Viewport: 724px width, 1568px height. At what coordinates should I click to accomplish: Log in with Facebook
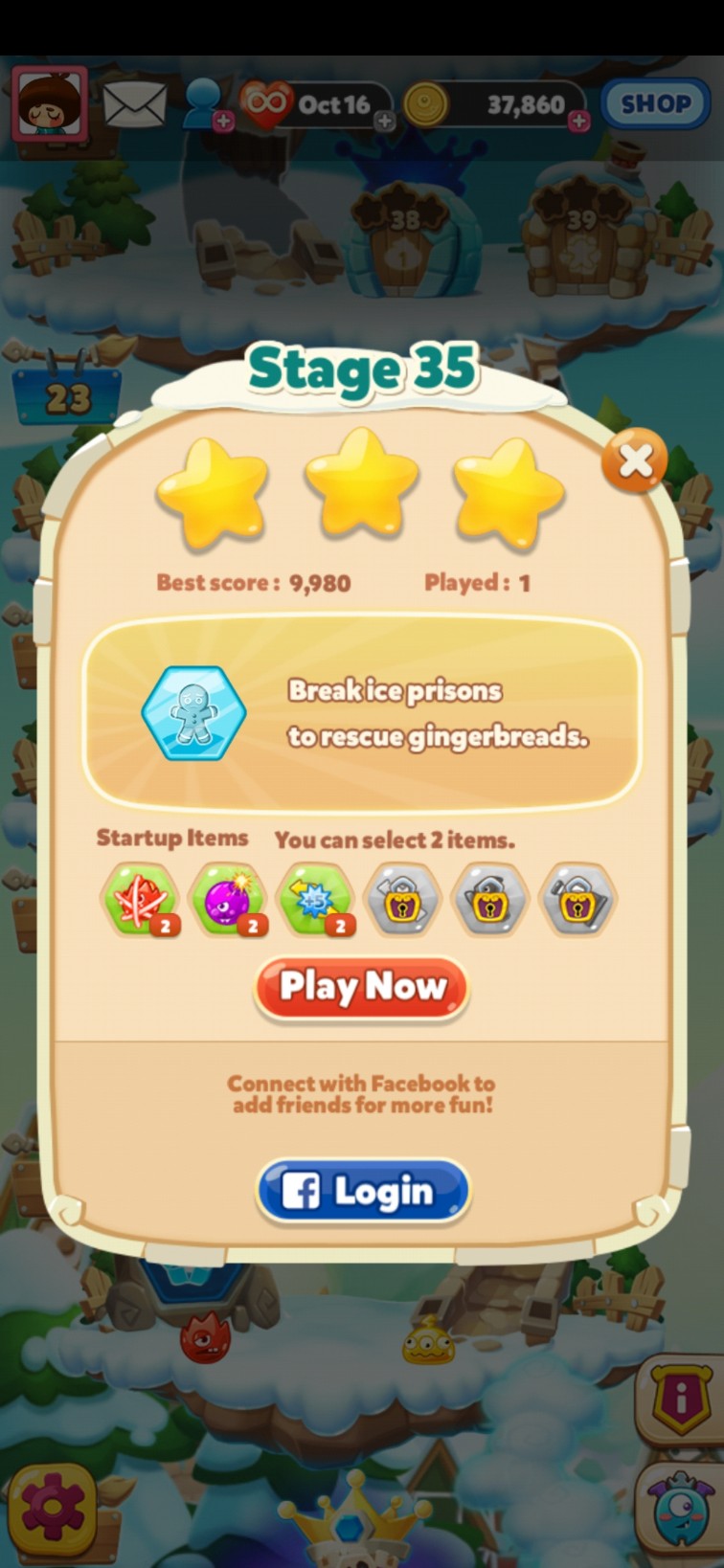click(x=363, y=1192)
